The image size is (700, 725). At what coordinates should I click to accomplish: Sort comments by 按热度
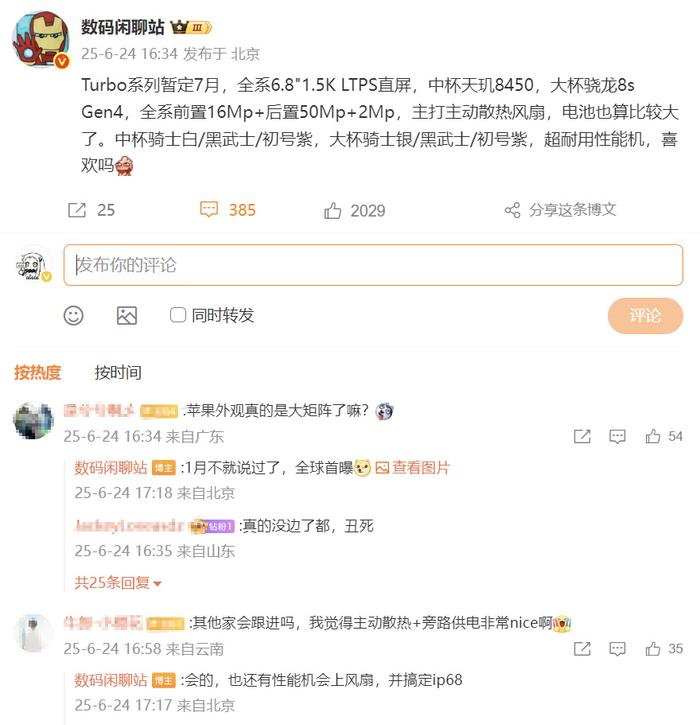coord(38,373)
